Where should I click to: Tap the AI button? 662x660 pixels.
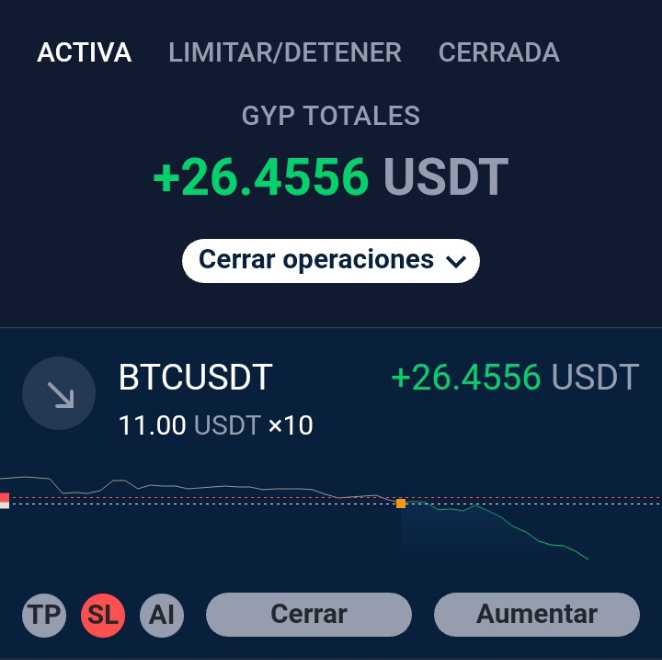(x=162, y=614)
